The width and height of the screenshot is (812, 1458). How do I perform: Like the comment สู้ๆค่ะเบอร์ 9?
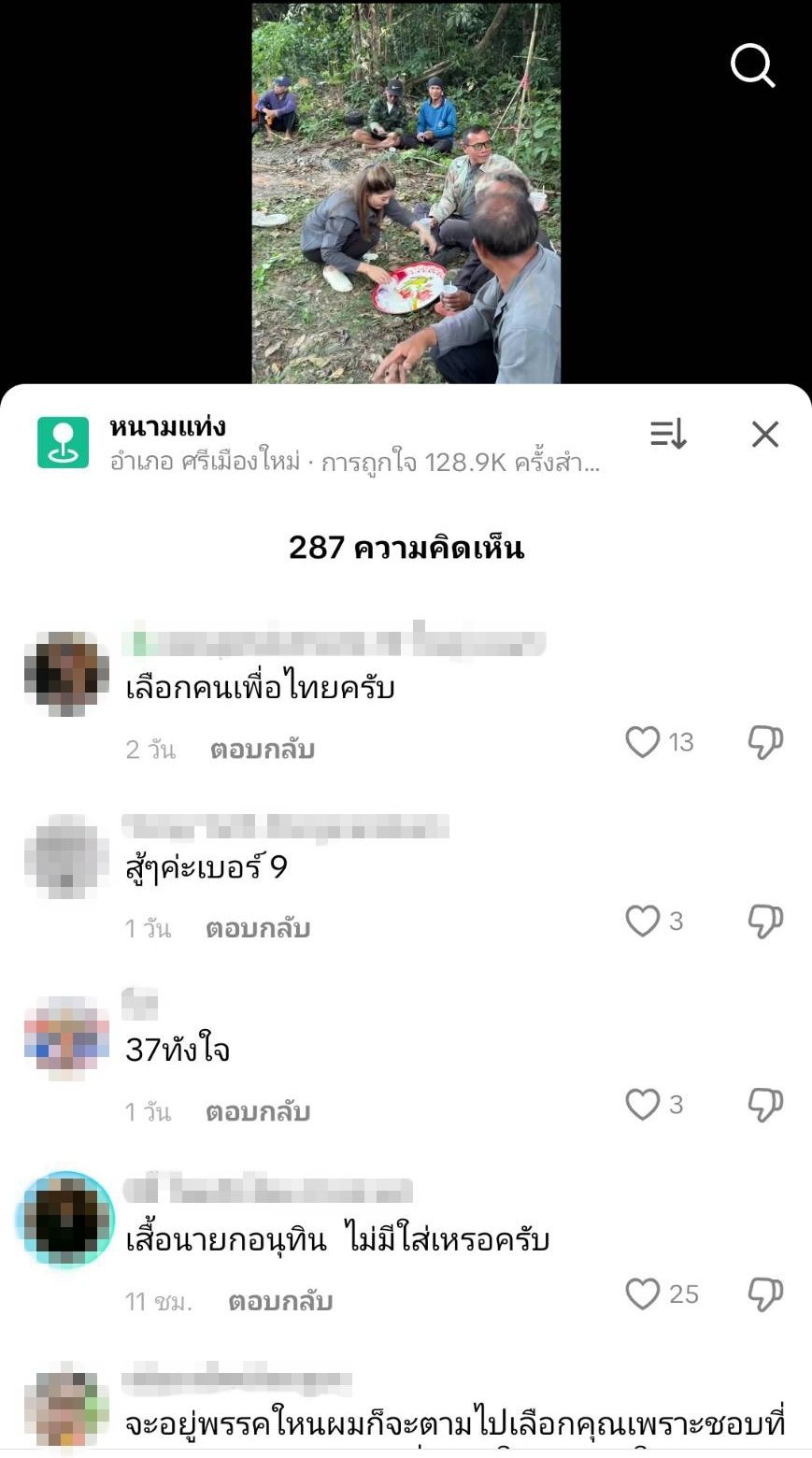[x=643, y=922]
